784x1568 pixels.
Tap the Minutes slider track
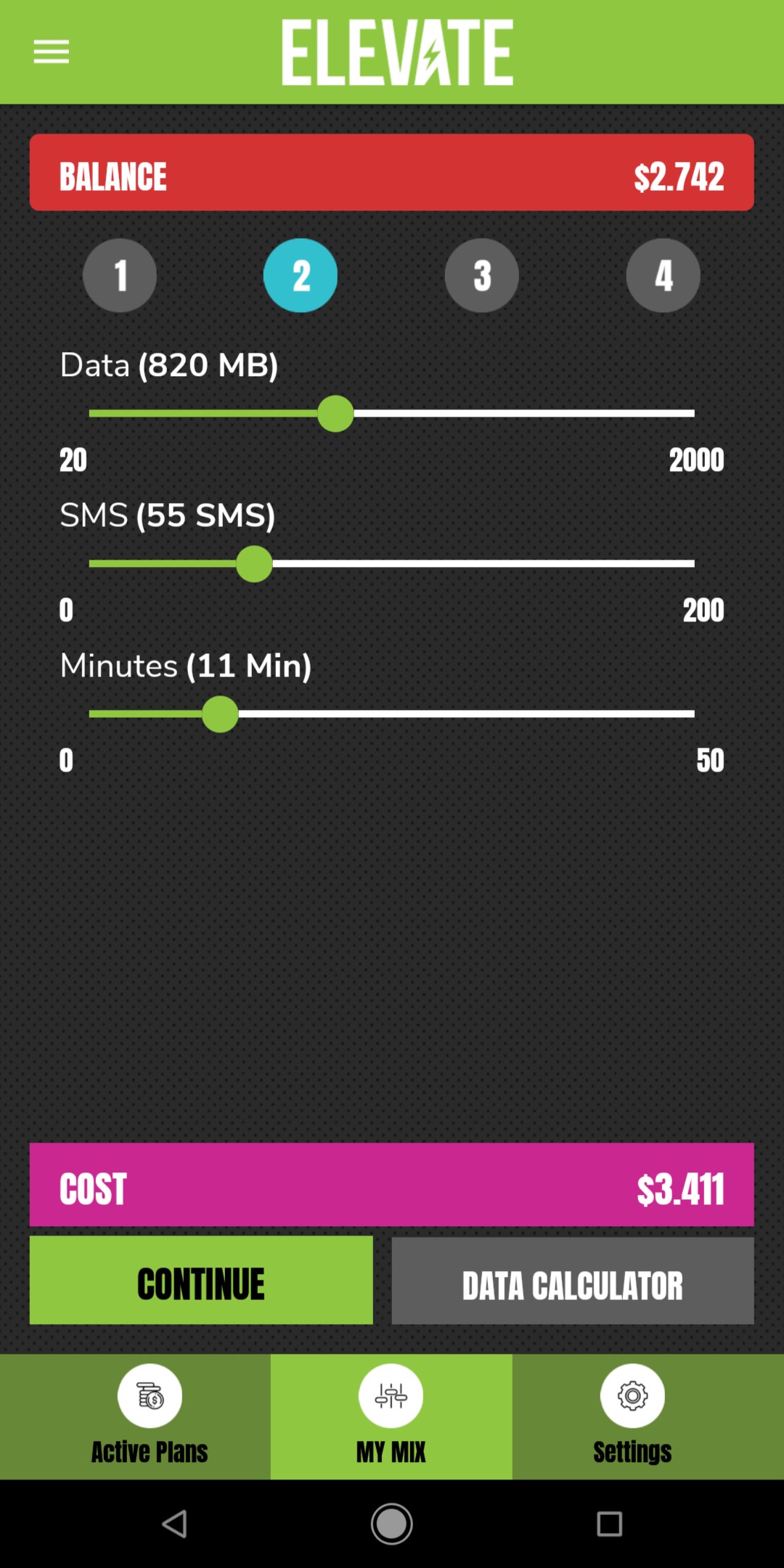pos(392,714)
